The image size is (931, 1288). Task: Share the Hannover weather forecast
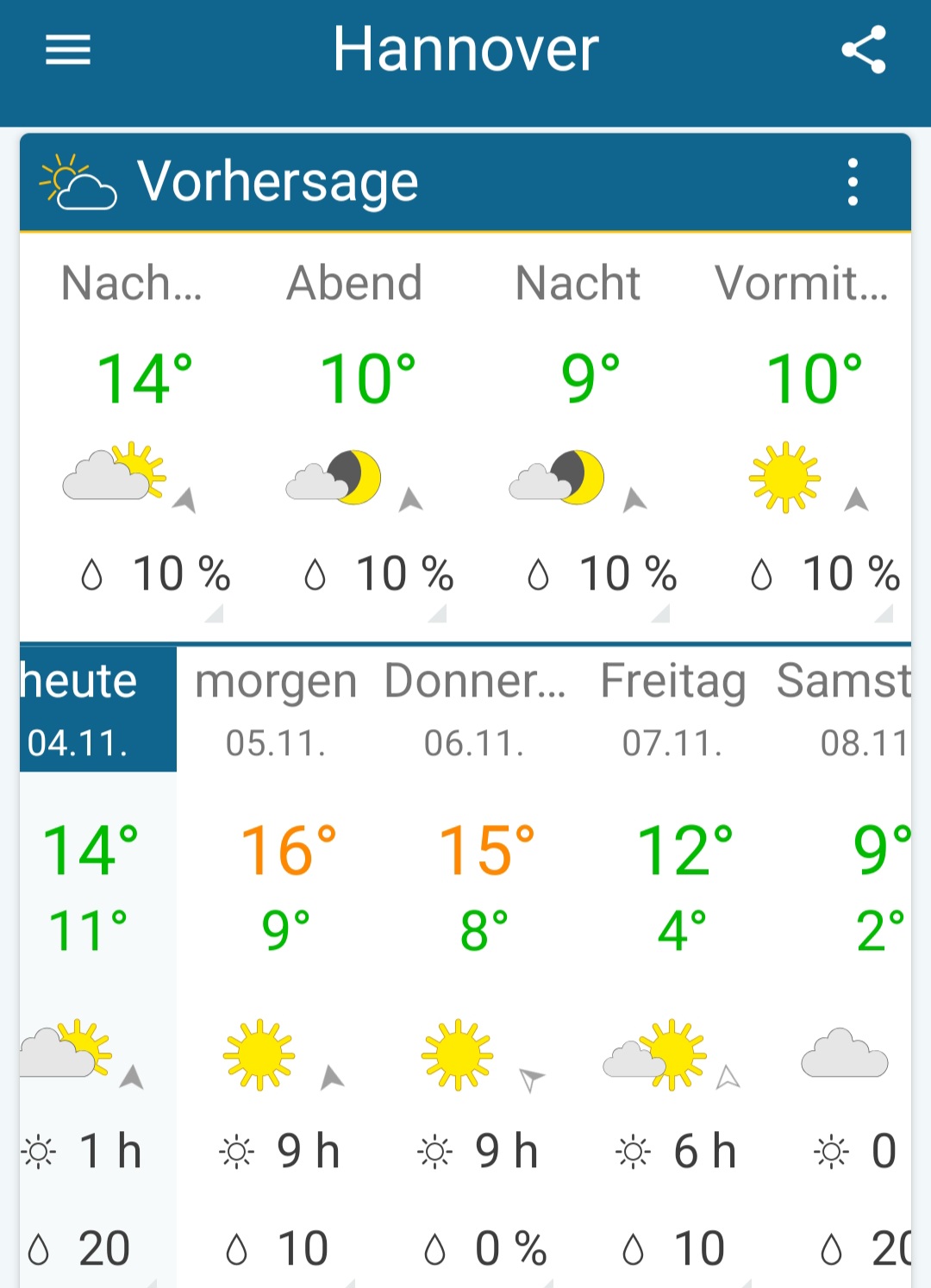[x=863, y=50]
